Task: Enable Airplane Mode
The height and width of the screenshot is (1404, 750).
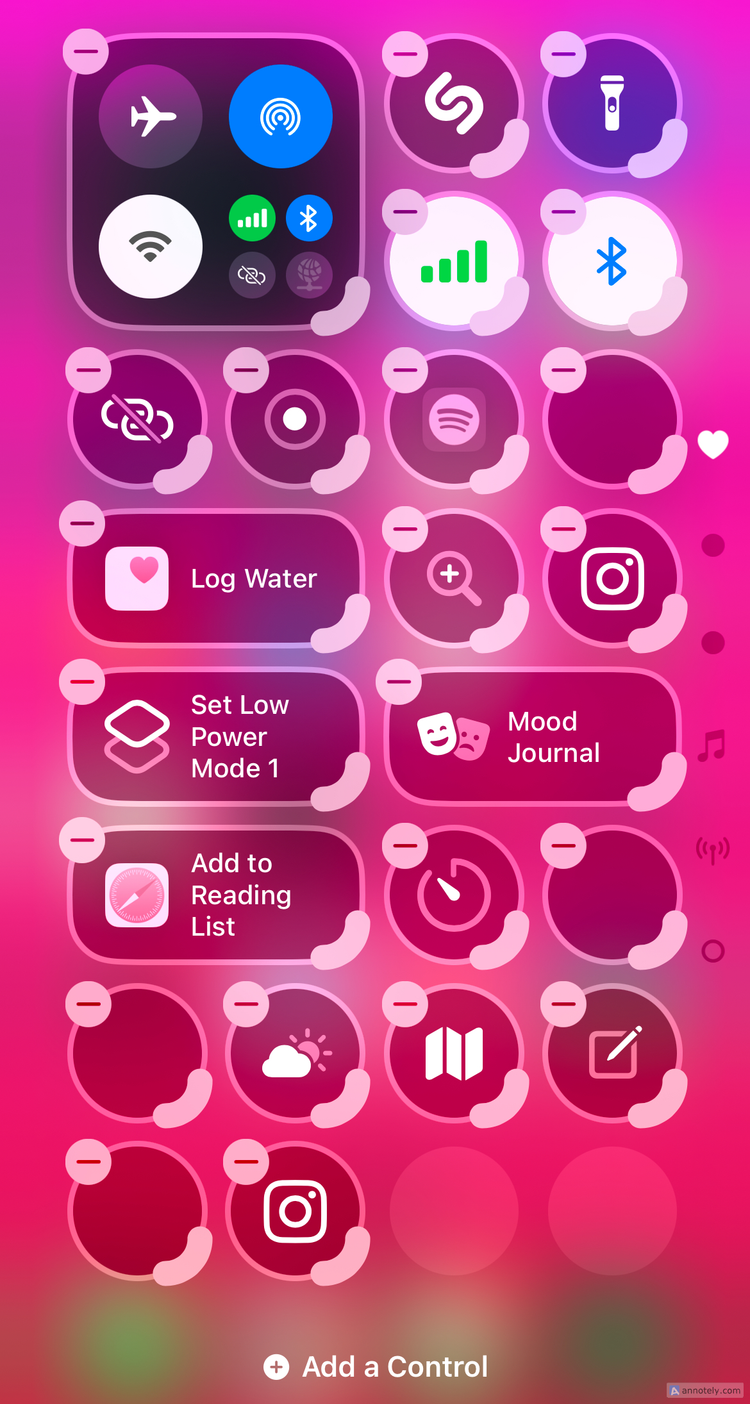Action: point(152,116)
